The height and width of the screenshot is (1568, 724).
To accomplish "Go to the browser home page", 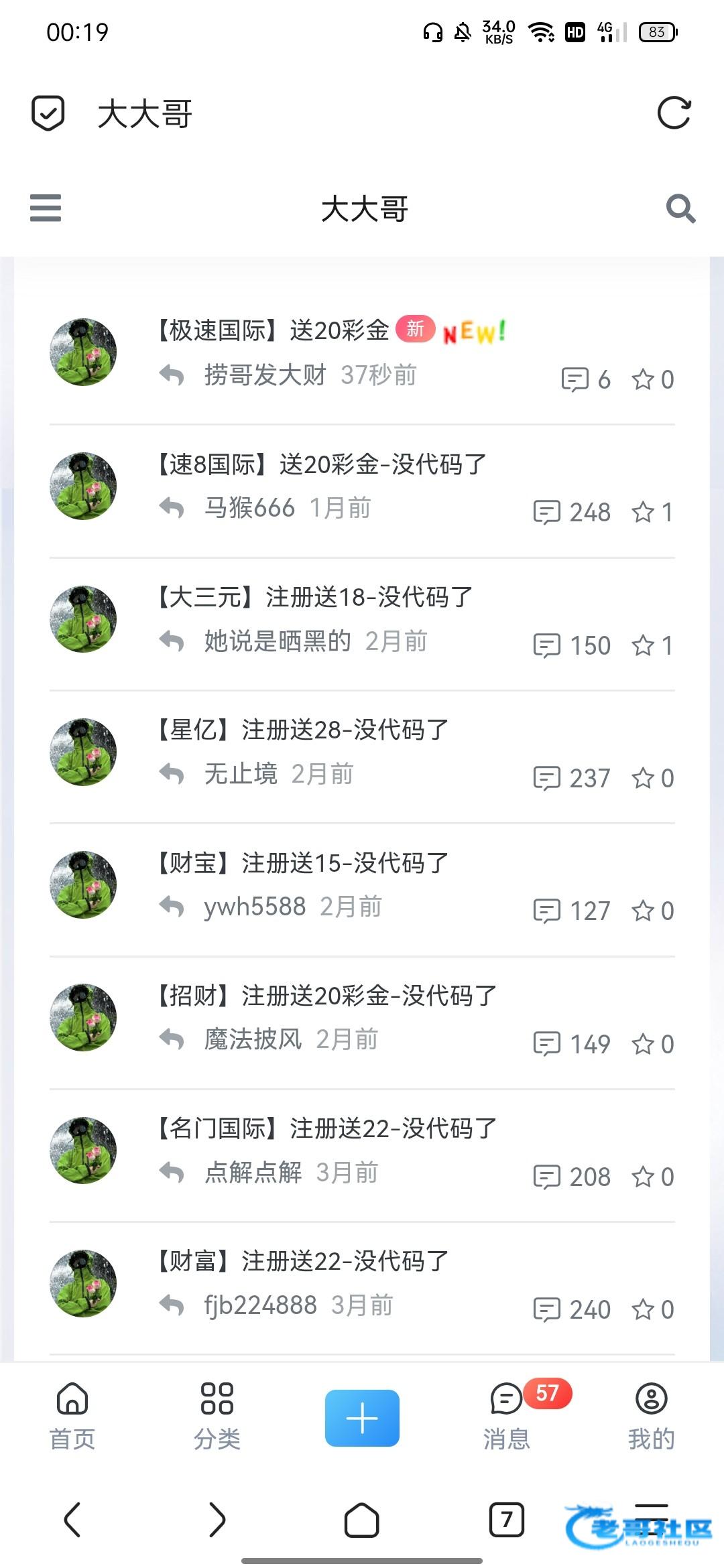I will point(362,1520).
